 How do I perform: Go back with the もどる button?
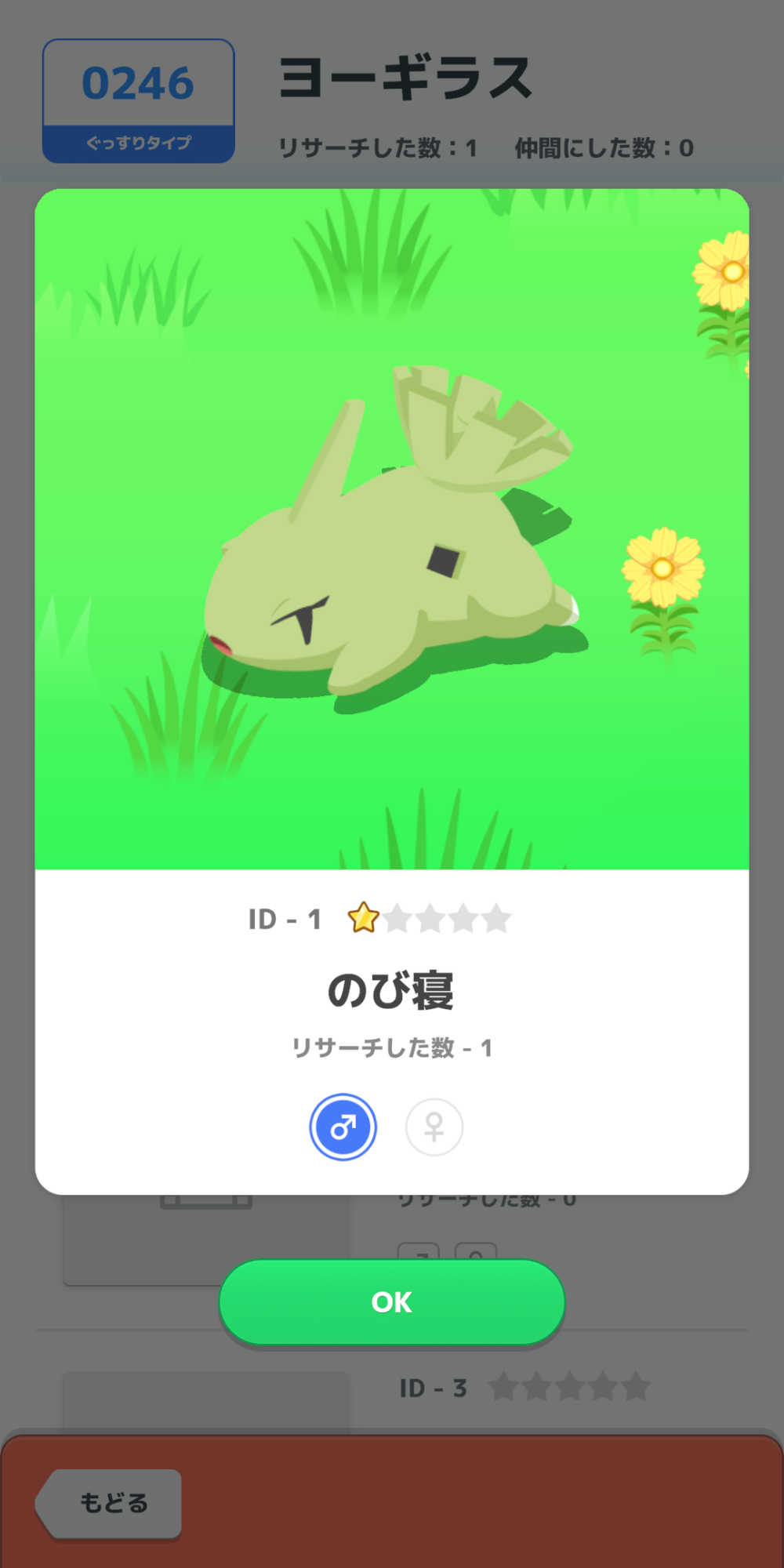[109, 1503]
